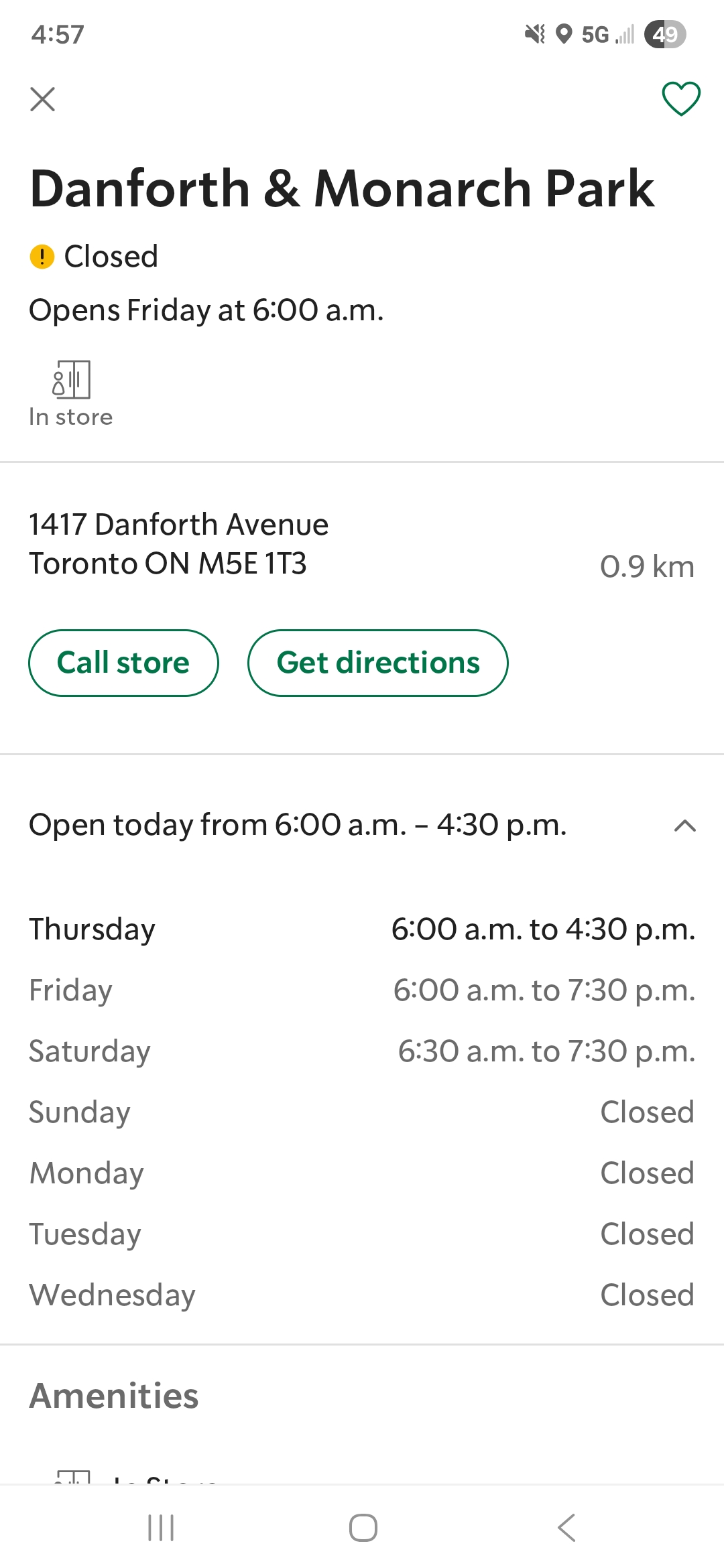Screen dimensions: 724x1568
Task: Tap the 0.9 km distance label
Action: tap(648, 566)
